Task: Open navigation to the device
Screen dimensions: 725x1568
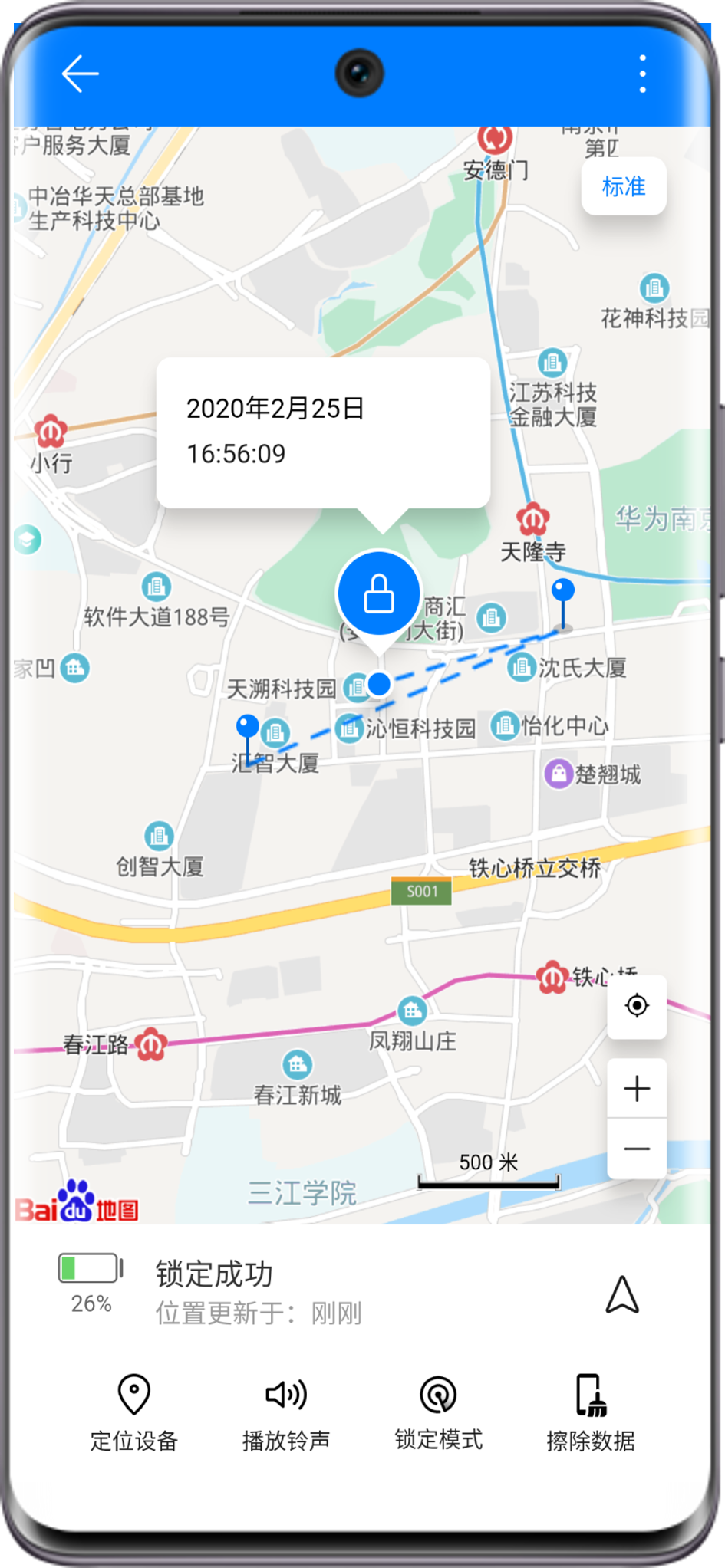Action: 622,1294
